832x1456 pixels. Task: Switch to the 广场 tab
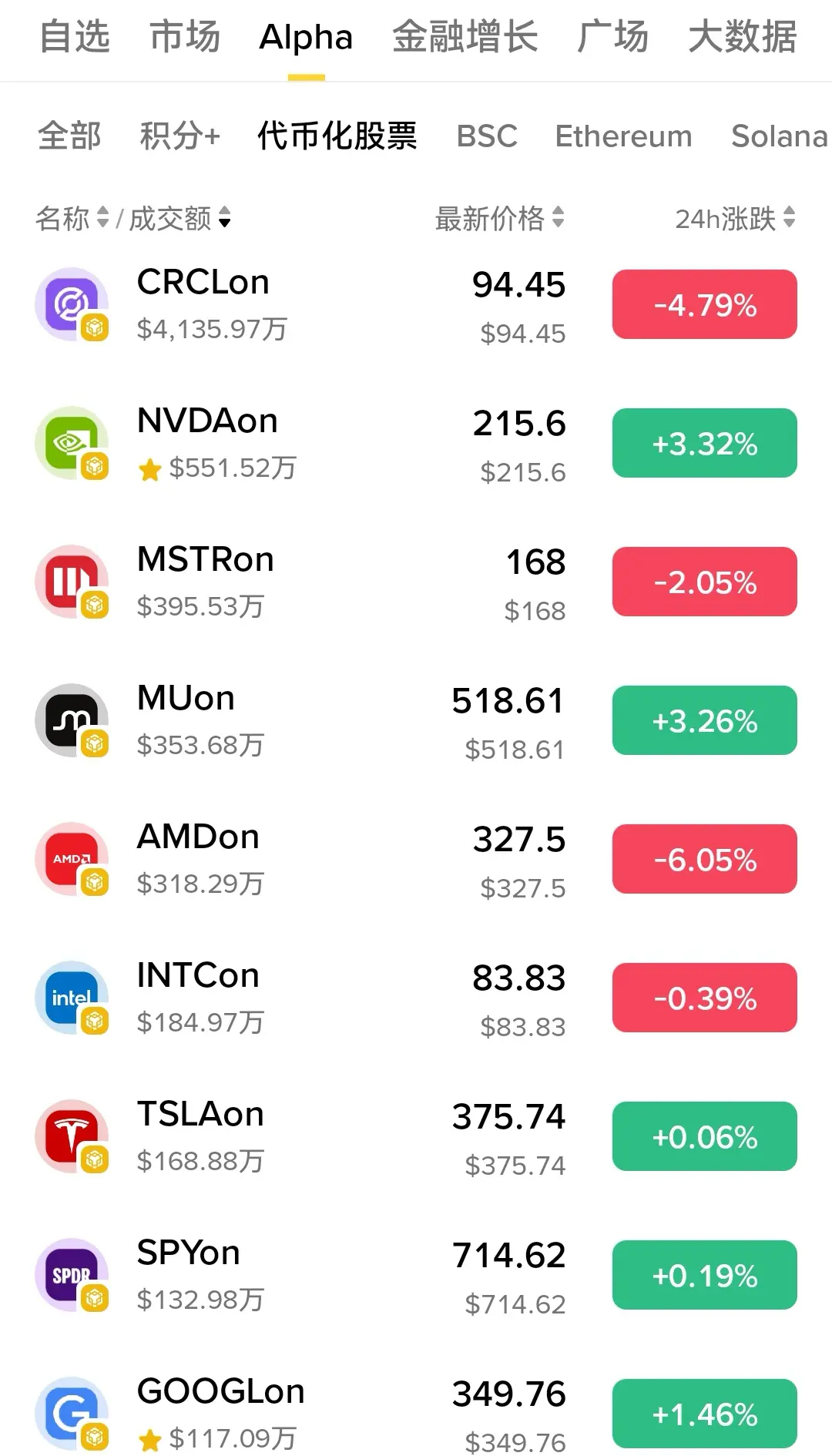coord(613,37)
